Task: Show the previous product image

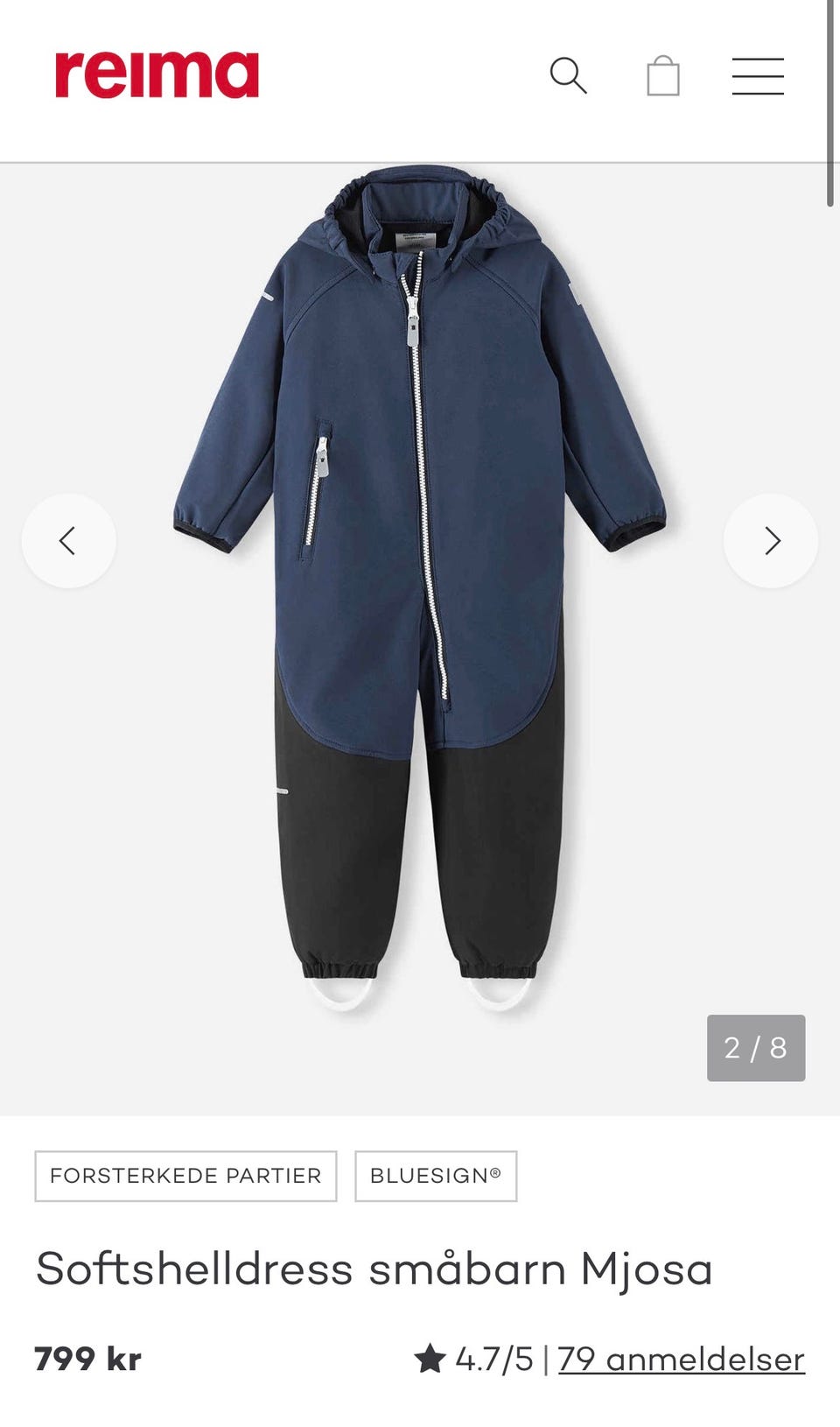Action: 68,540
